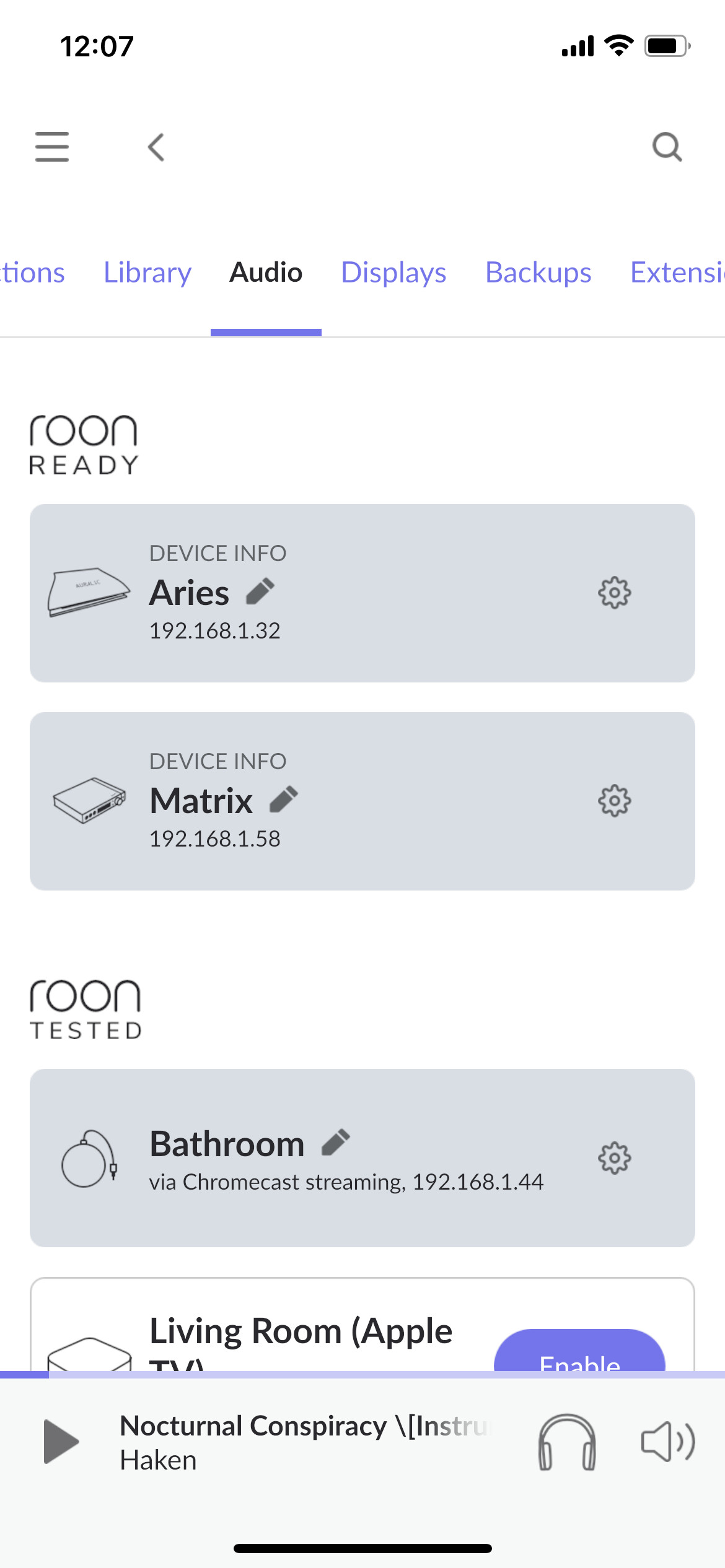The height and width of the screenshot is (1568, 725).
Task: Go back using the arrow
Action: tap(156, 147)
